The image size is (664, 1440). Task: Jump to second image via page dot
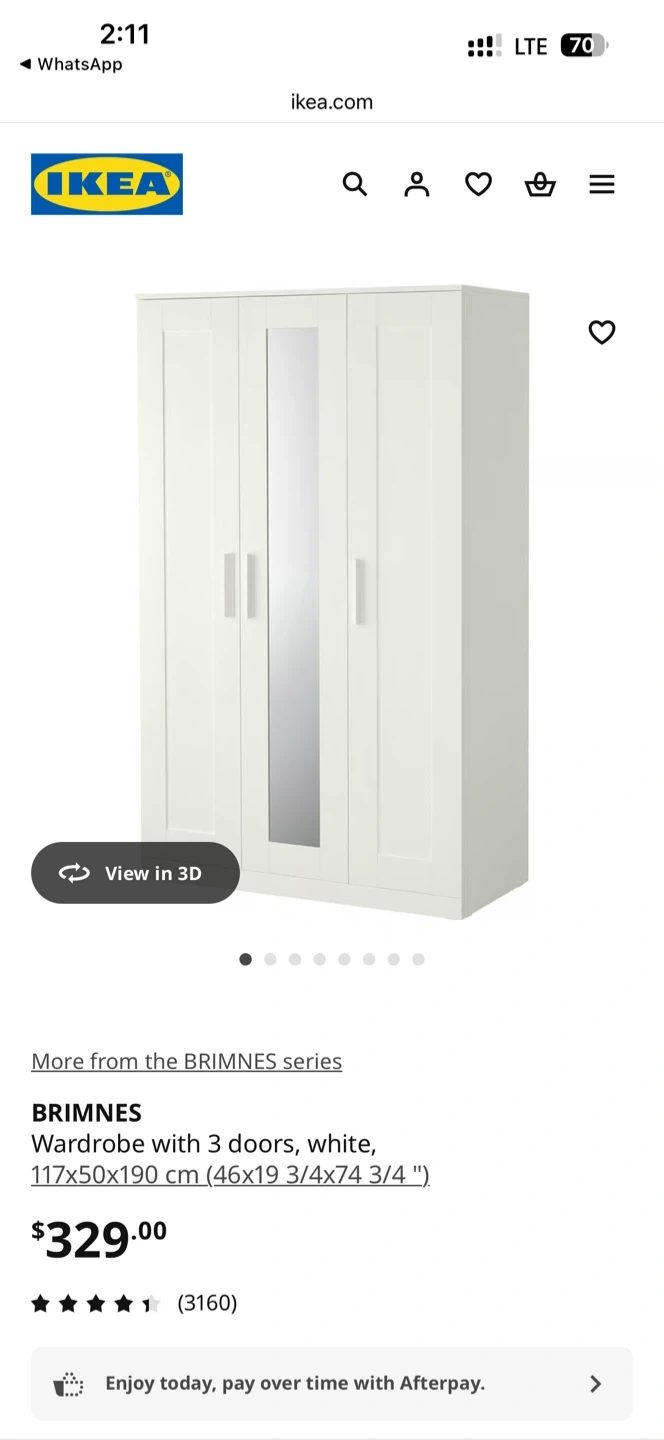pyautogui.click(x=270, y=959)
